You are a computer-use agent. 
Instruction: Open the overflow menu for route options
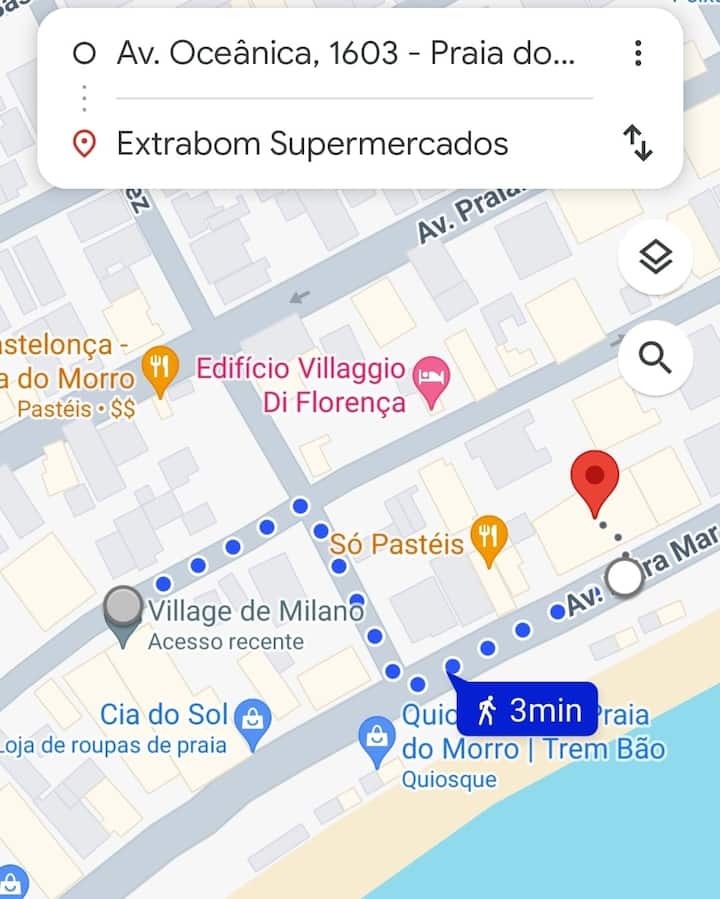(x=638, y=53)
